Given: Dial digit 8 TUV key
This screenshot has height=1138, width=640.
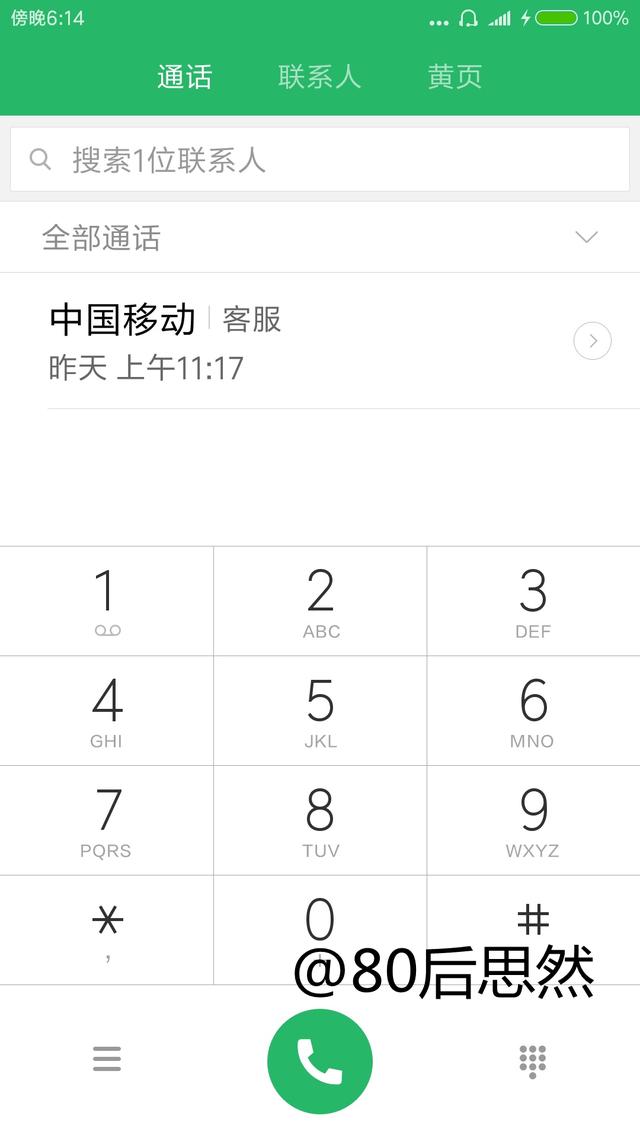Looking at the screenshot, I should coord(320,821).
